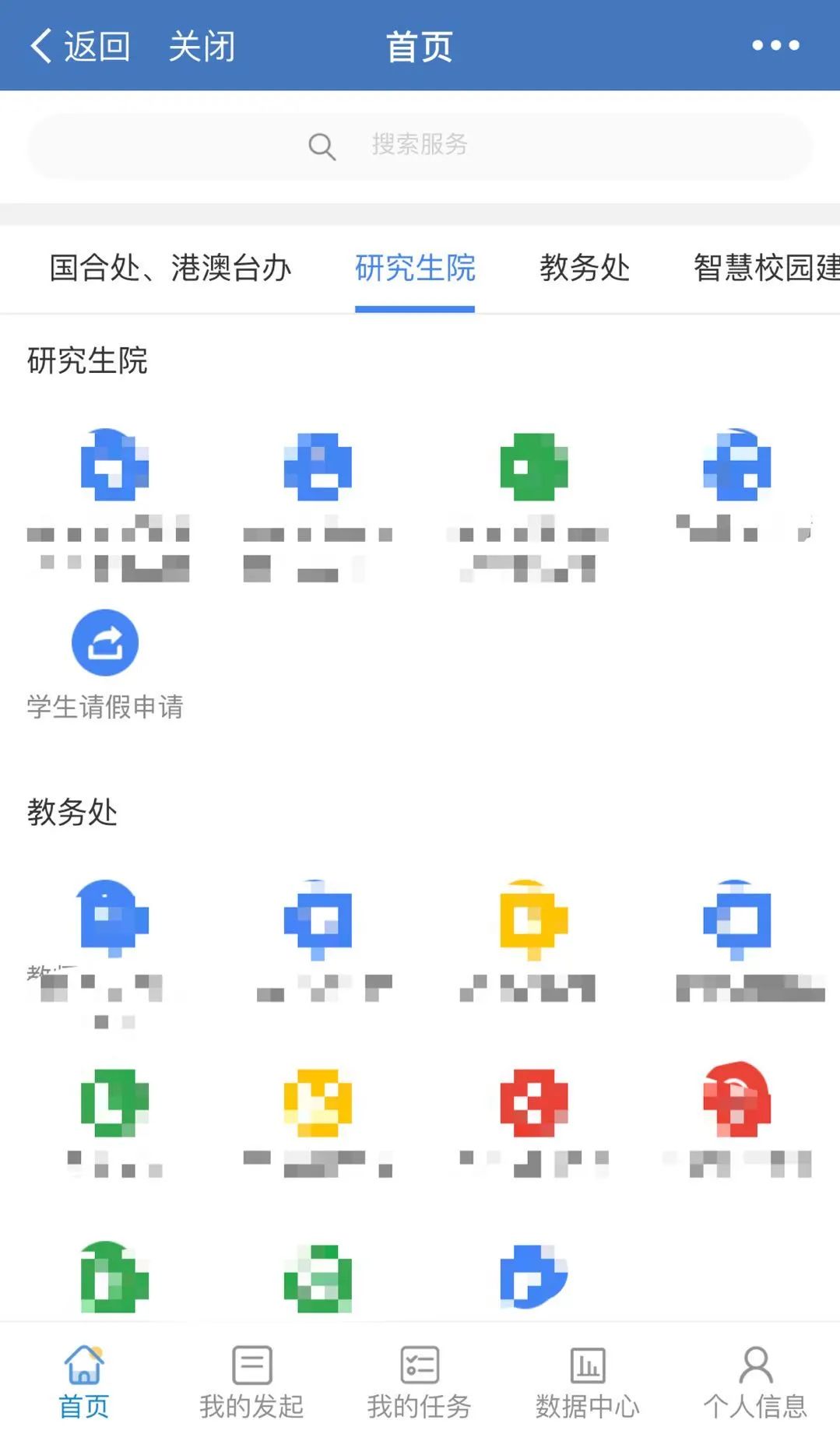
Task: Switch to the 国合处、港澳台办 tab
Action: point(170,269)
